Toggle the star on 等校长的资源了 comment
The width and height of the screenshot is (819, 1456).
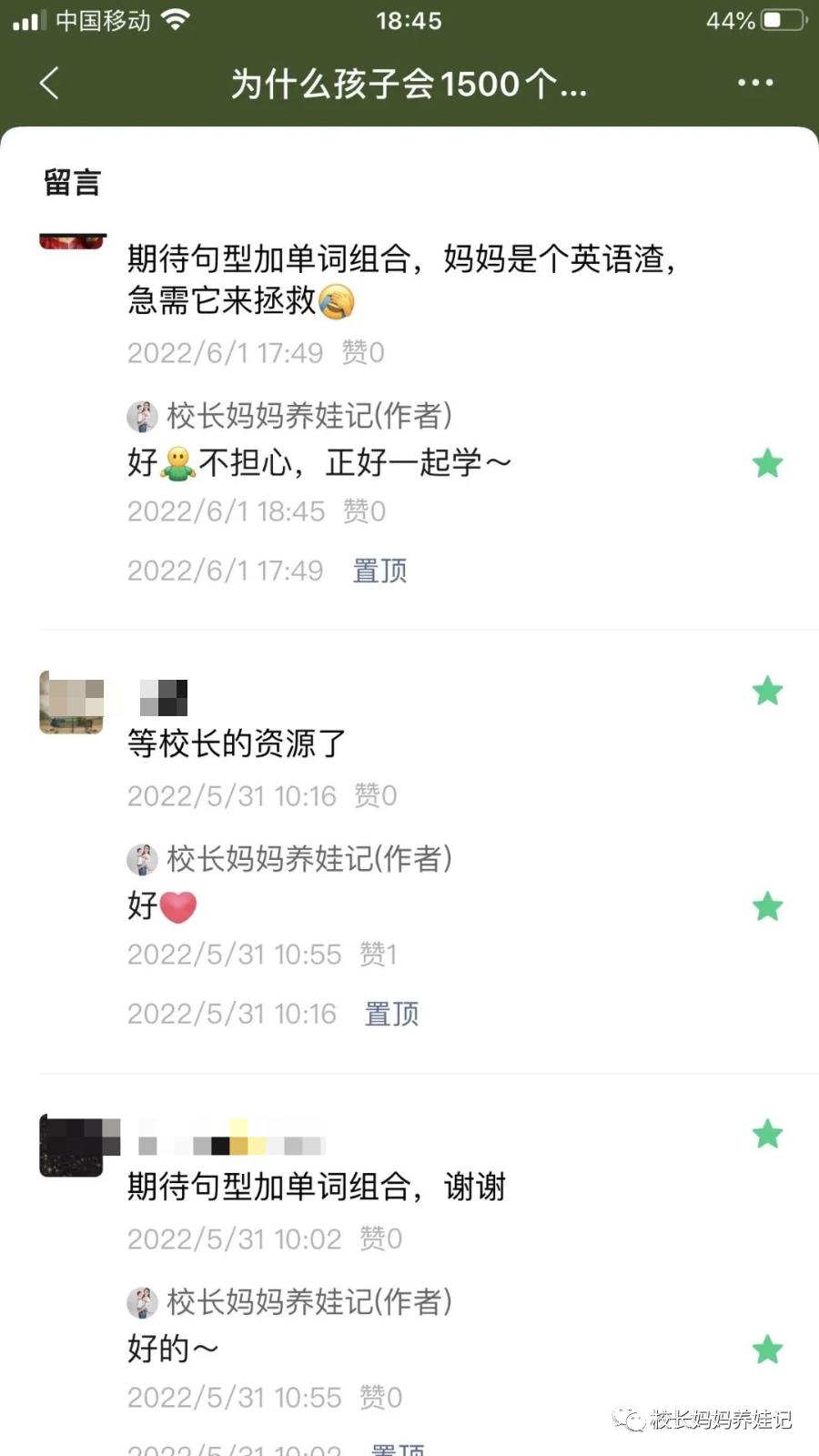pyautogui.click(x=769, y=692)
